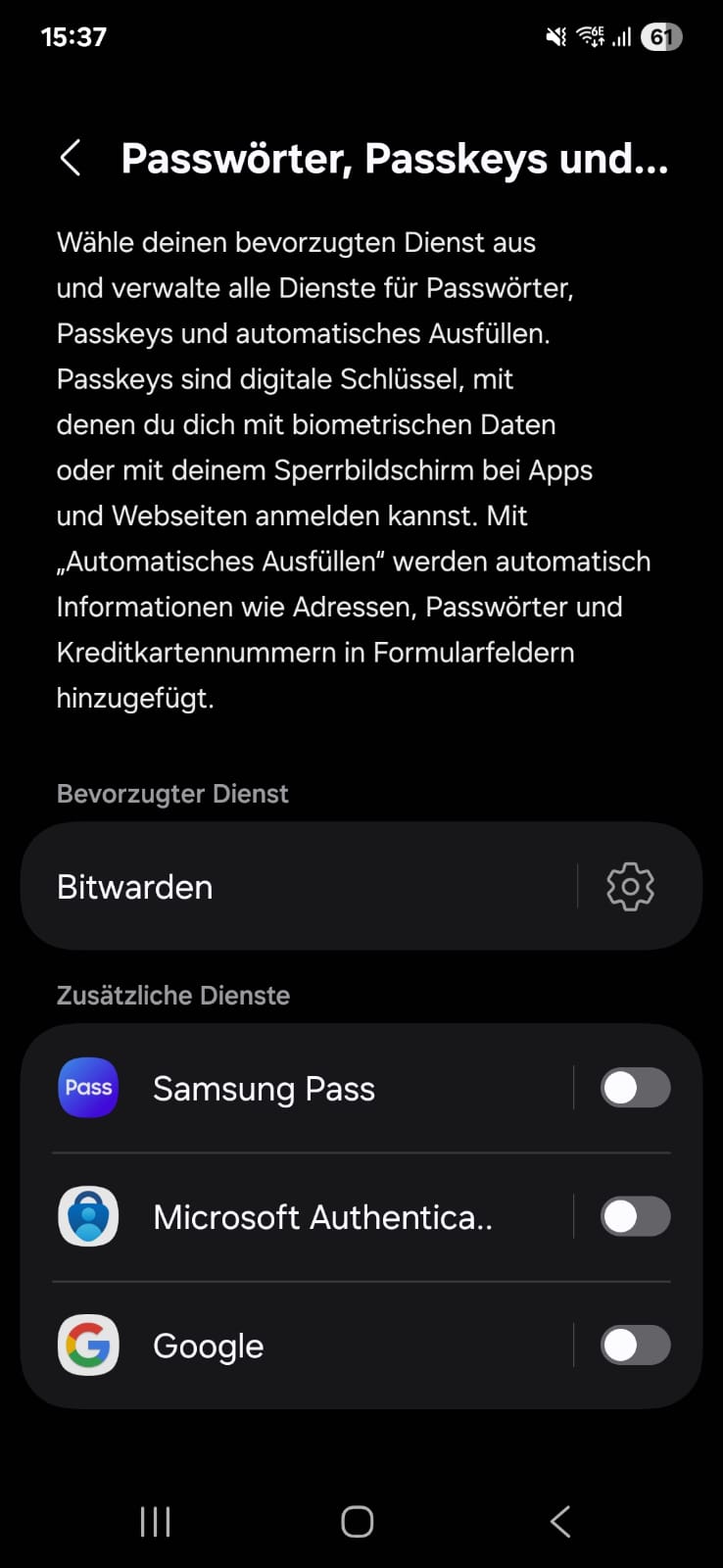Viewport: 723px width, 1568px height.
Task: Open the Google service row
Action: 297,1346
